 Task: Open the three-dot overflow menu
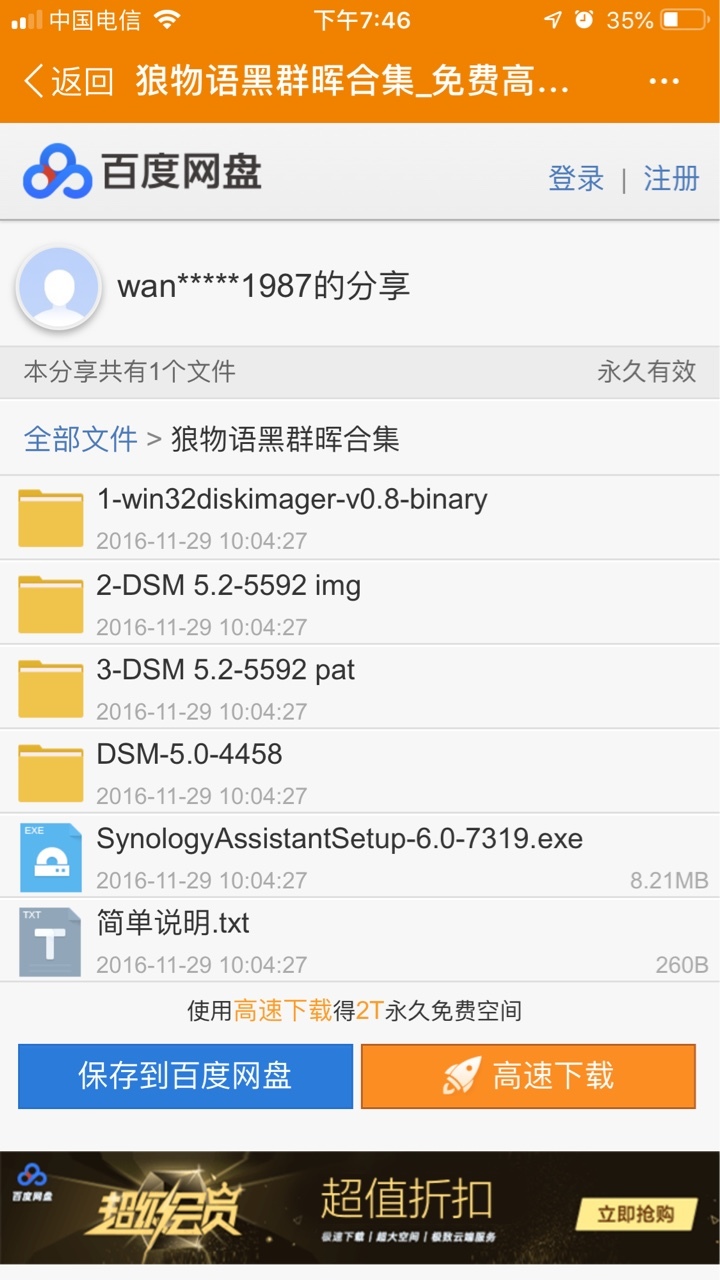tap(664, 82)
